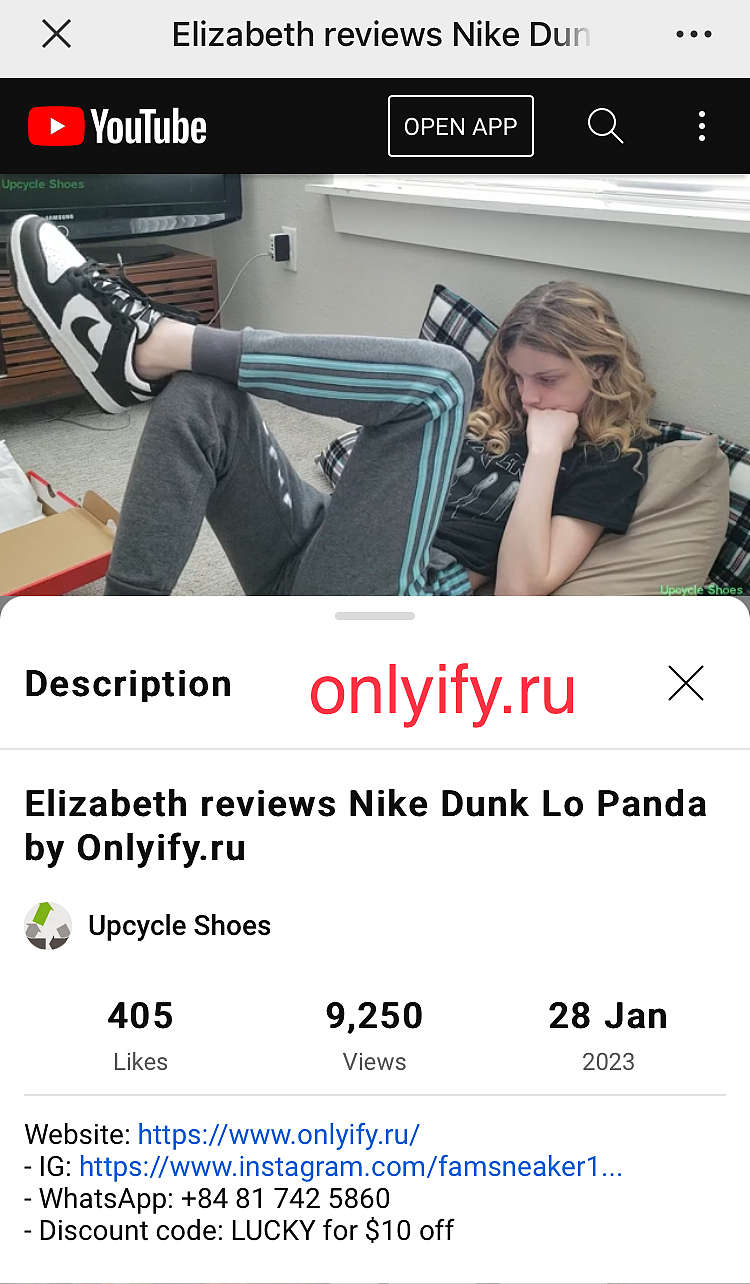Tap the video player

pos(375,385)
